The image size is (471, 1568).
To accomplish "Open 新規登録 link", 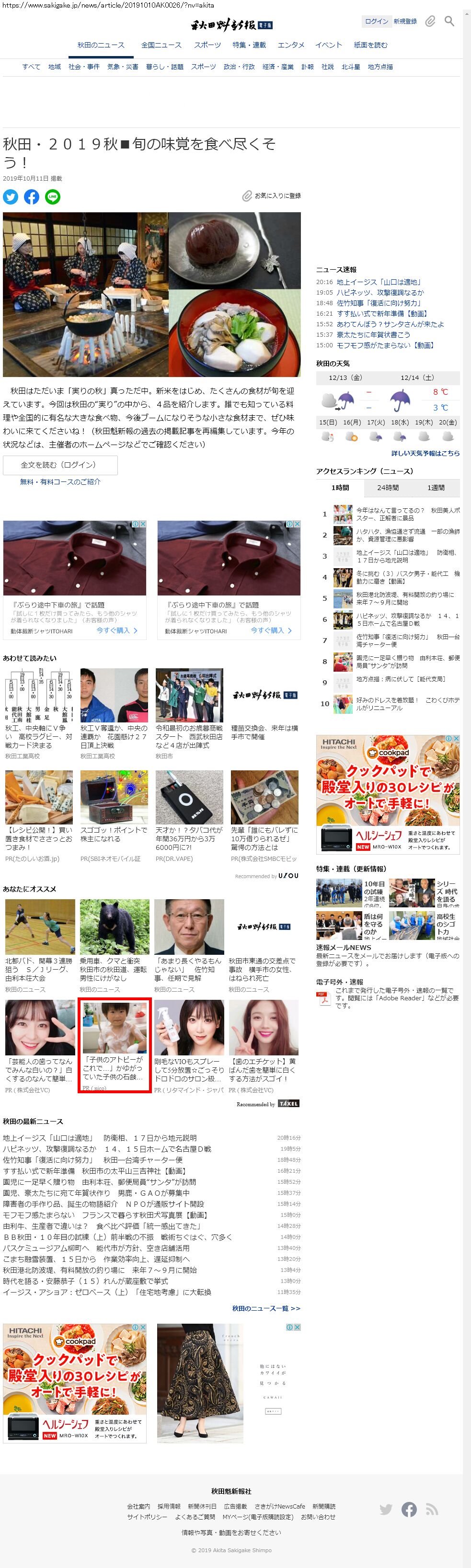I will tap(405, 21).
